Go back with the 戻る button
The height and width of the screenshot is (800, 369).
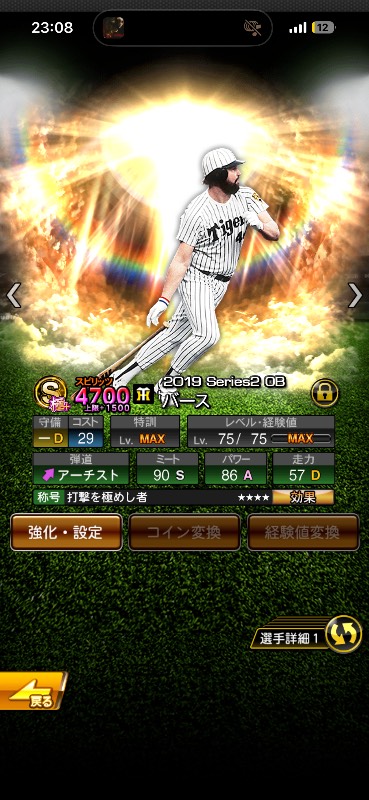(x=32, y=691)
